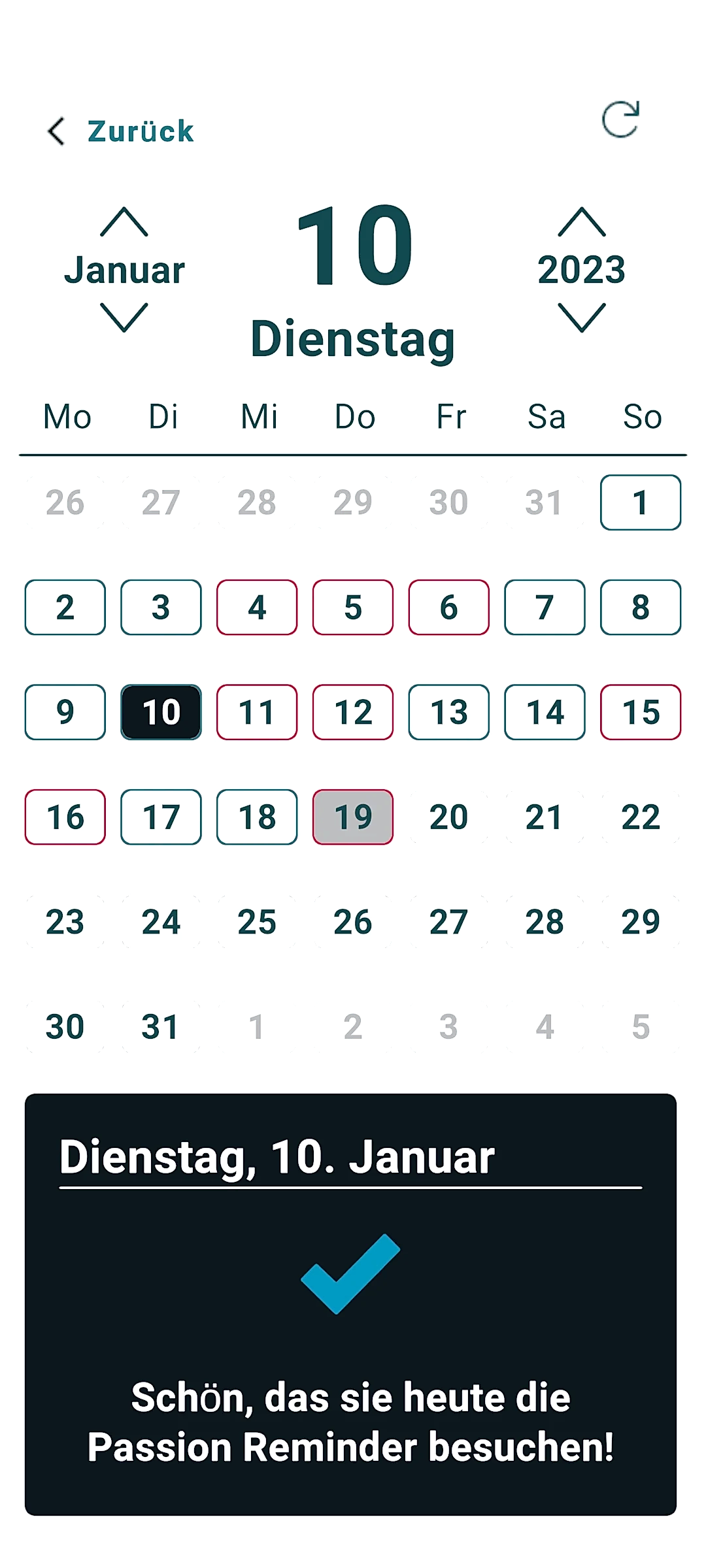Pick day 26 of January
Viewport: 706px width, 1568px height.
click(x=353, y=922)
